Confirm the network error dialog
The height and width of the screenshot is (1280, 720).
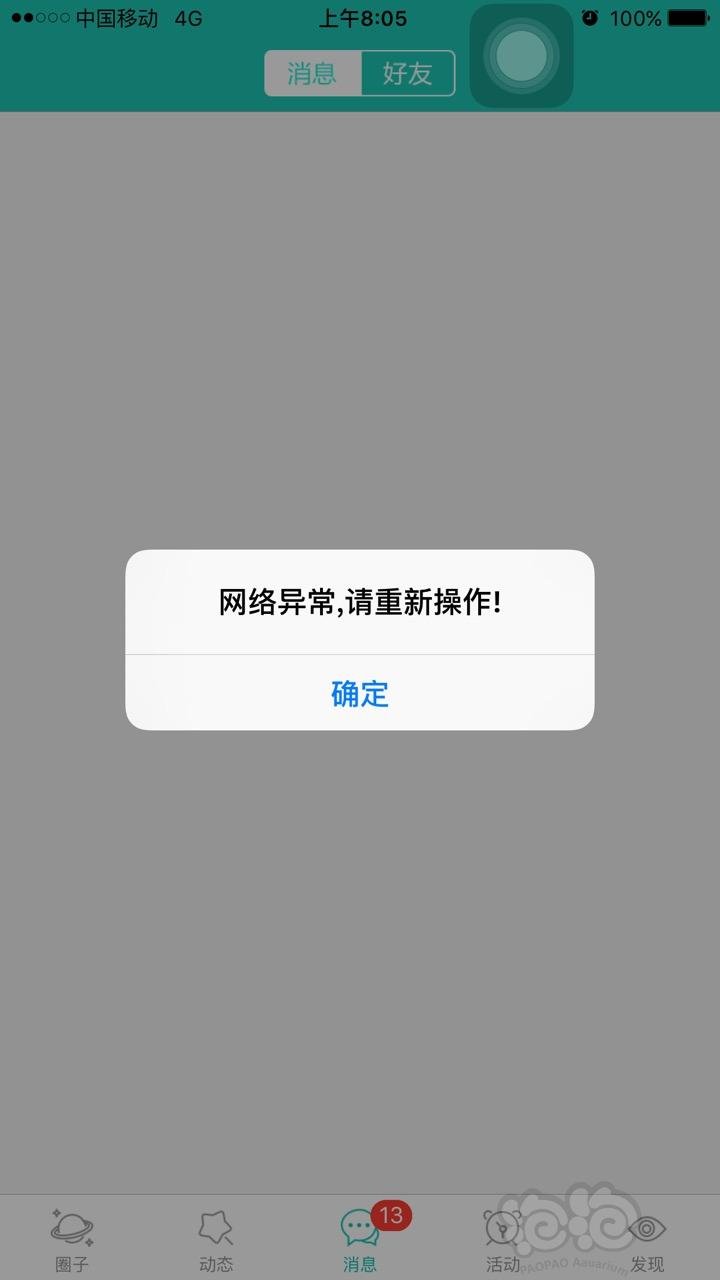coord(358,694)
